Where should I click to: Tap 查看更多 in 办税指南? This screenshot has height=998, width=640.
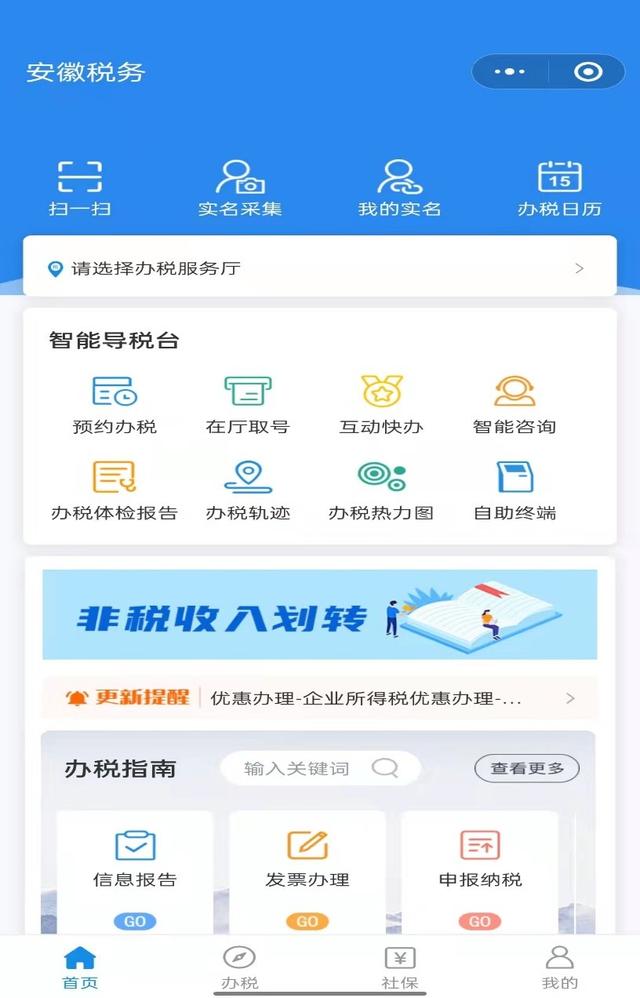[527, 768]
